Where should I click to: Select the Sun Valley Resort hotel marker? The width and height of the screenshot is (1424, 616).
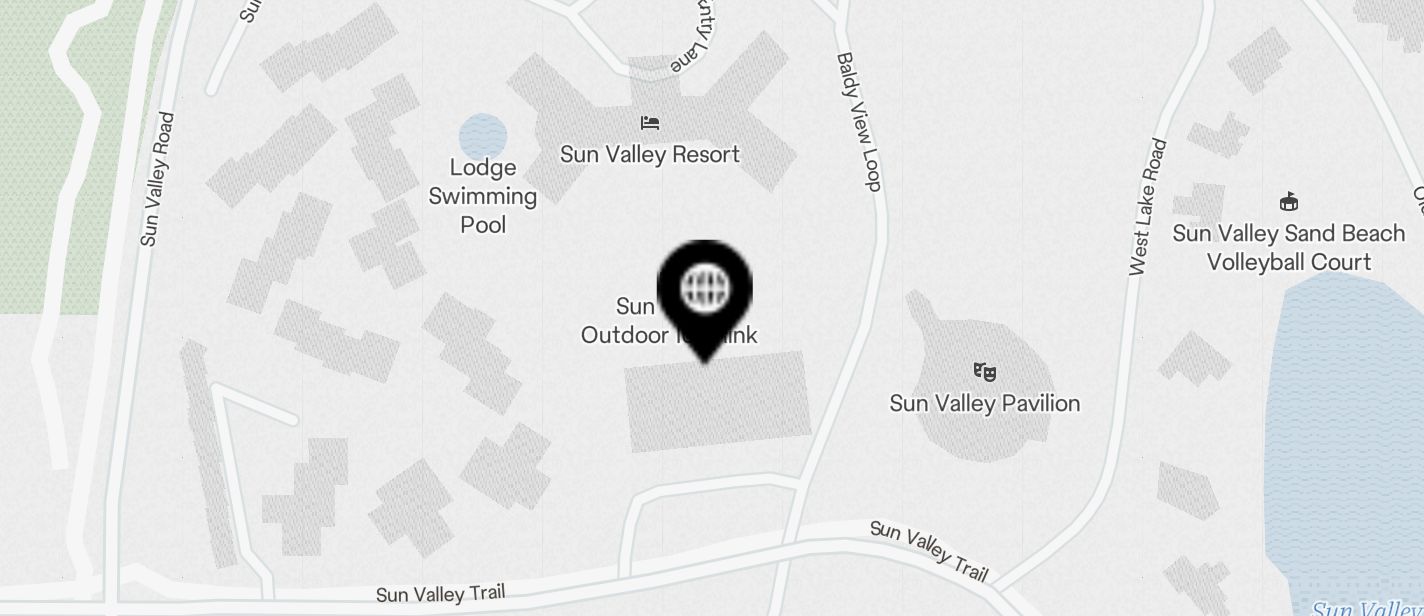(x=650, y=124)
